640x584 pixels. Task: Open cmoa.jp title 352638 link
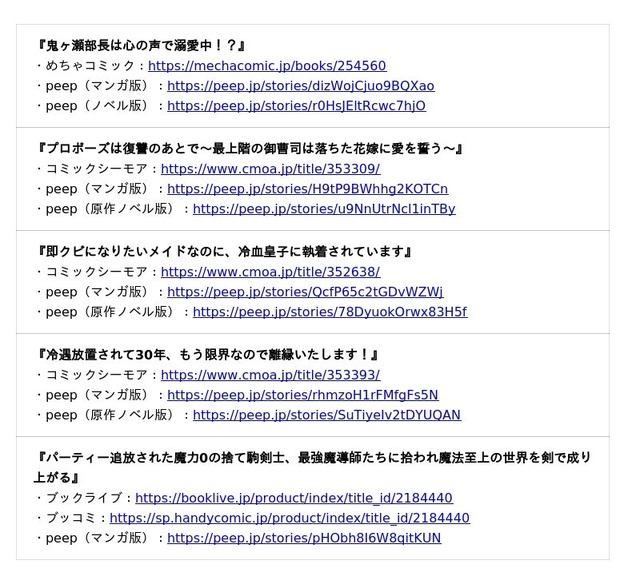(x=270, y=272)
